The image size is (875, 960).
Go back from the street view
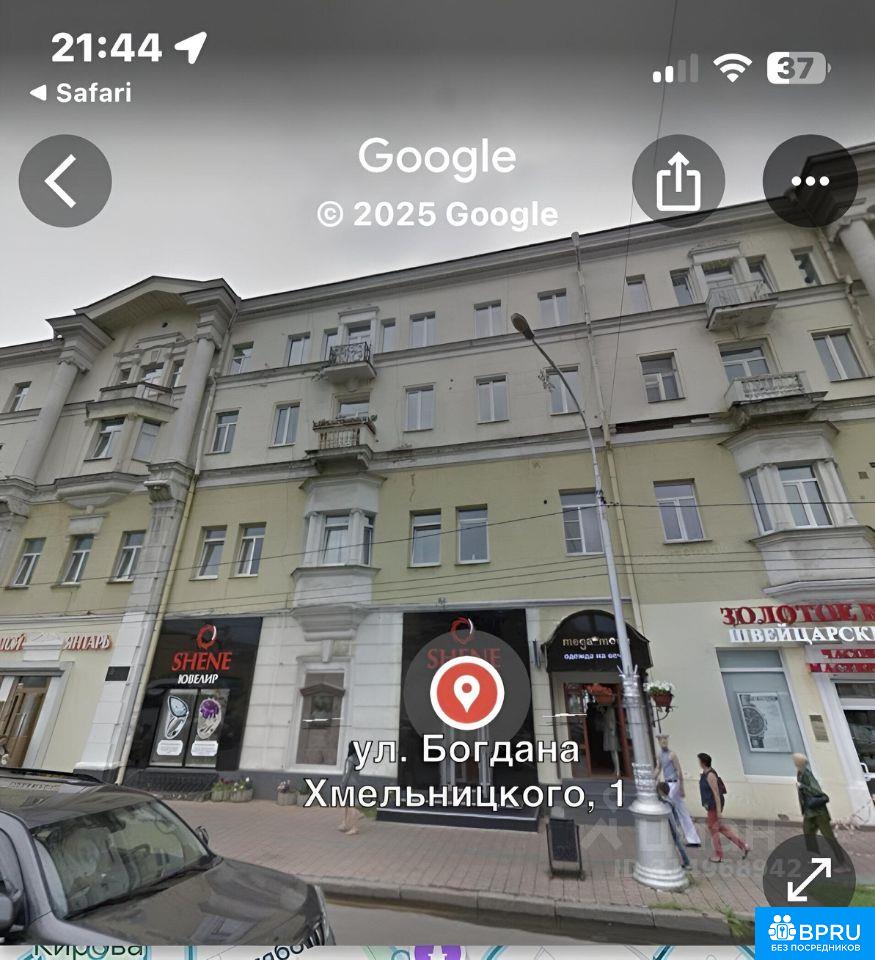(x=65, y=181)
